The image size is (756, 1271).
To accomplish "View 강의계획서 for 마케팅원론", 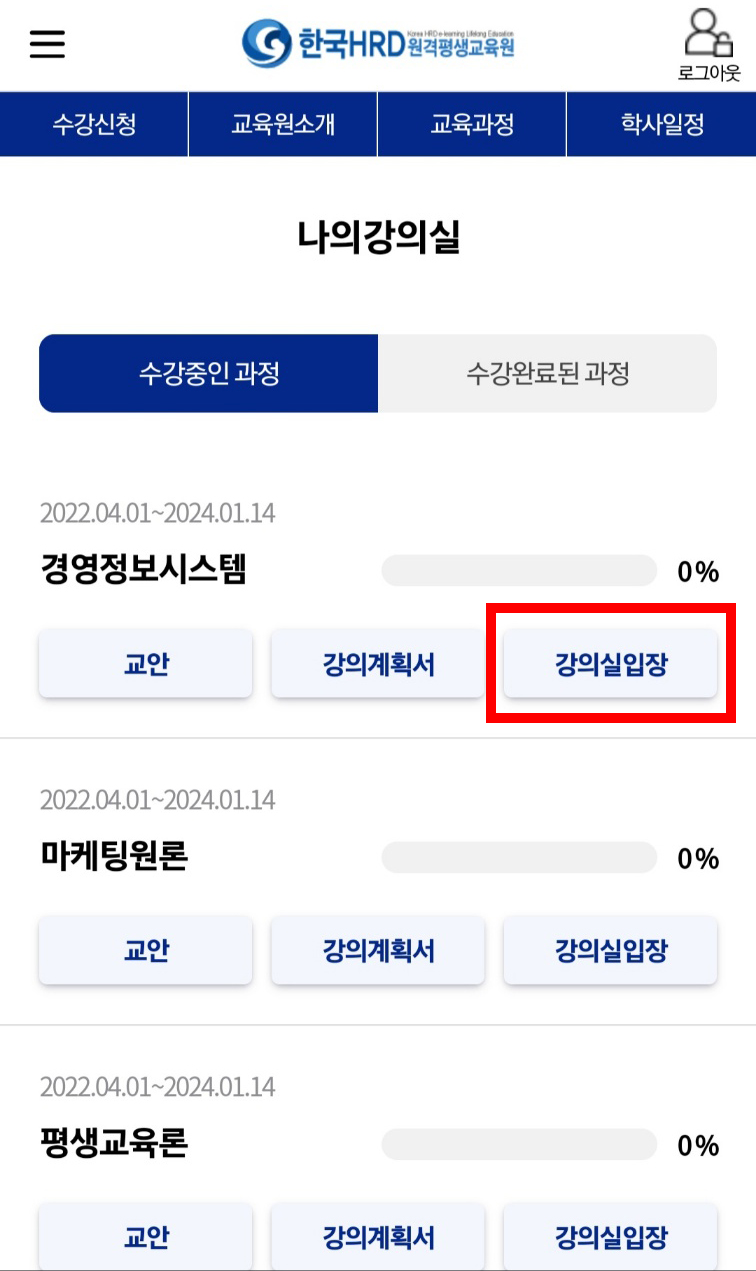I will tap(378, 950).
